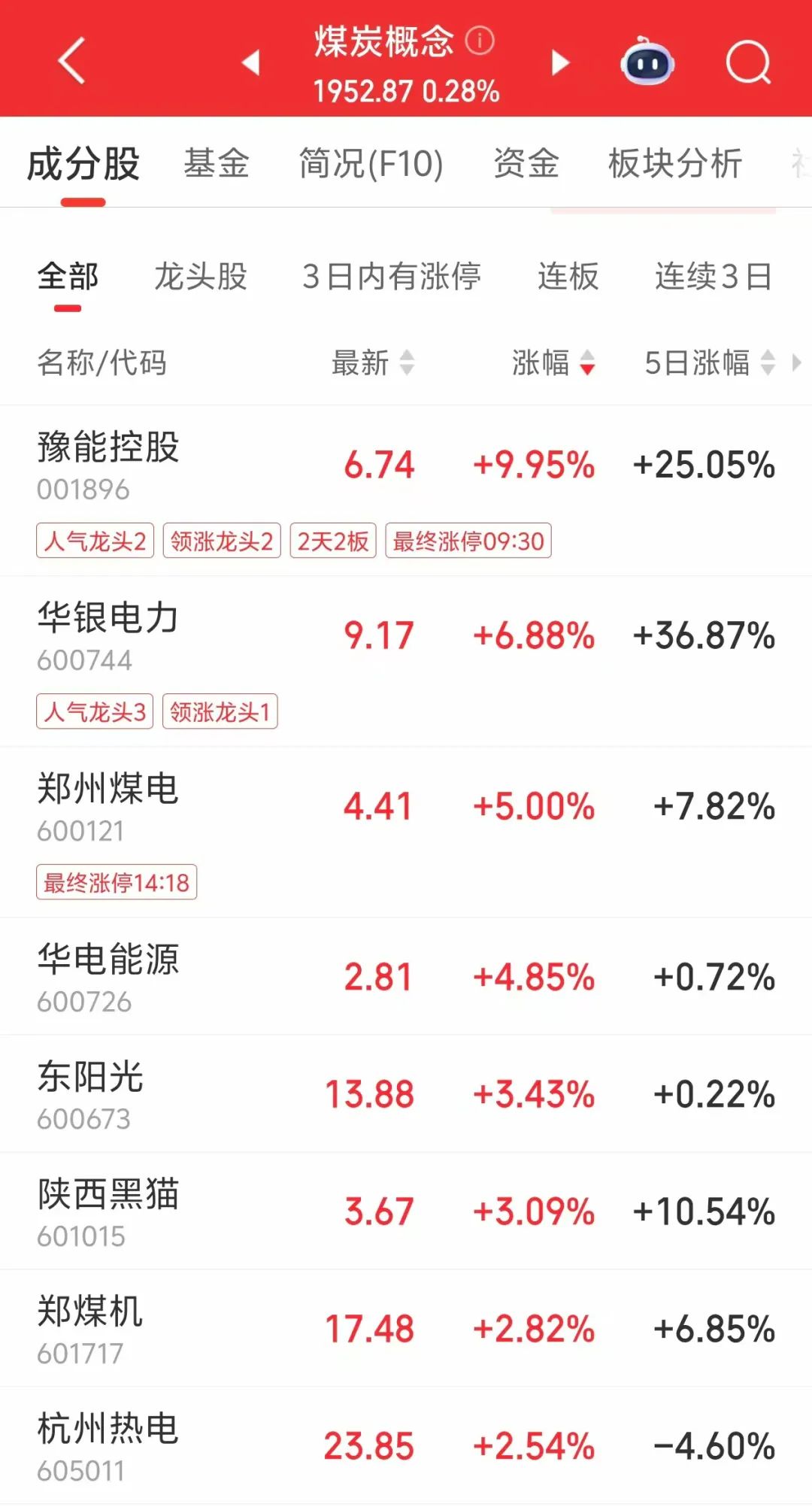Image resolution: width=812 pixels, height=1510 pixels.
Task: Sort by 5日涨幅 column
Action: 710,362
